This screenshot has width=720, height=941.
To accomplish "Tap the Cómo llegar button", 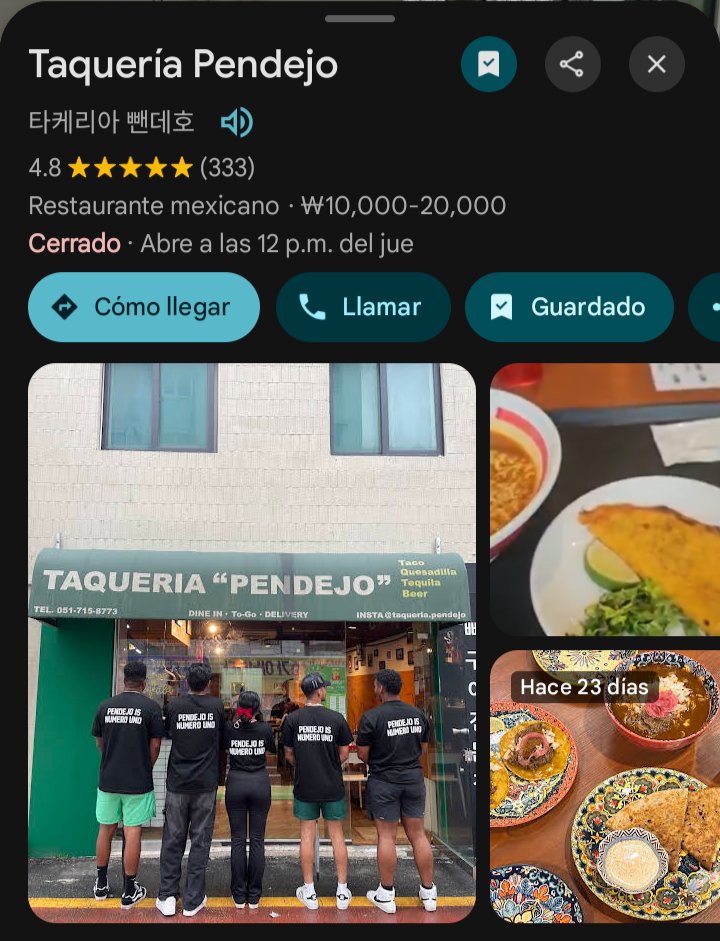I will [143, 307].
